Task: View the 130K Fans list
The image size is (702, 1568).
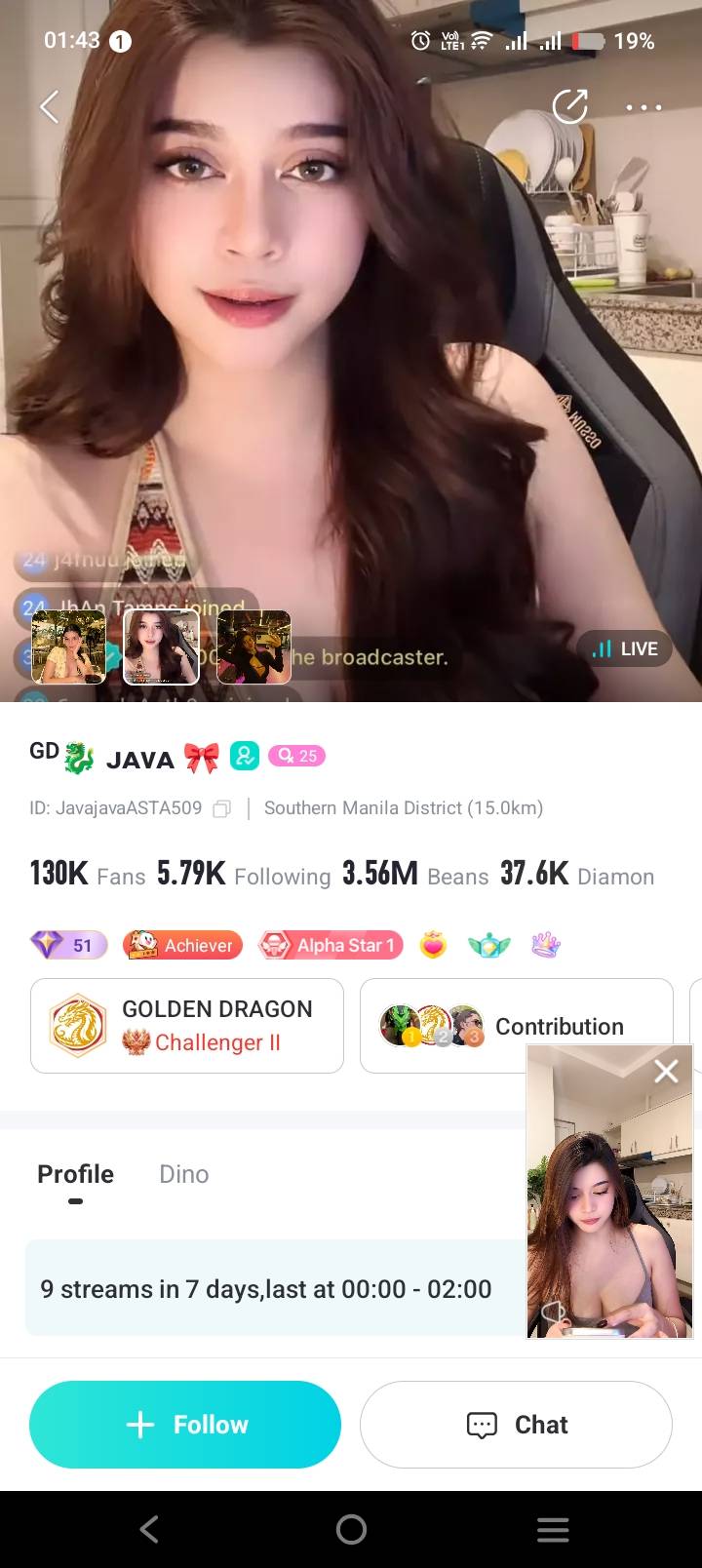Action: [88, 874]
